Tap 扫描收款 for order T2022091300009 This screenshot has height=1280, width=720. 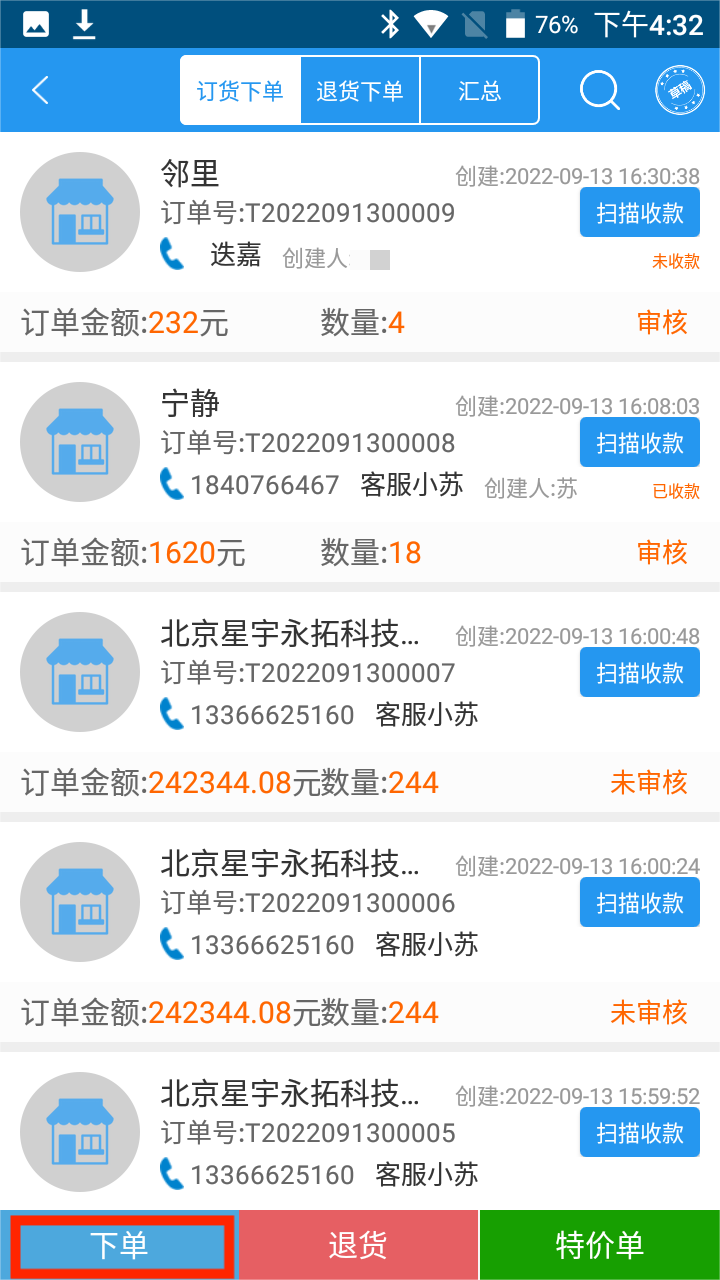pyautogui.click(x=639, y=213)
